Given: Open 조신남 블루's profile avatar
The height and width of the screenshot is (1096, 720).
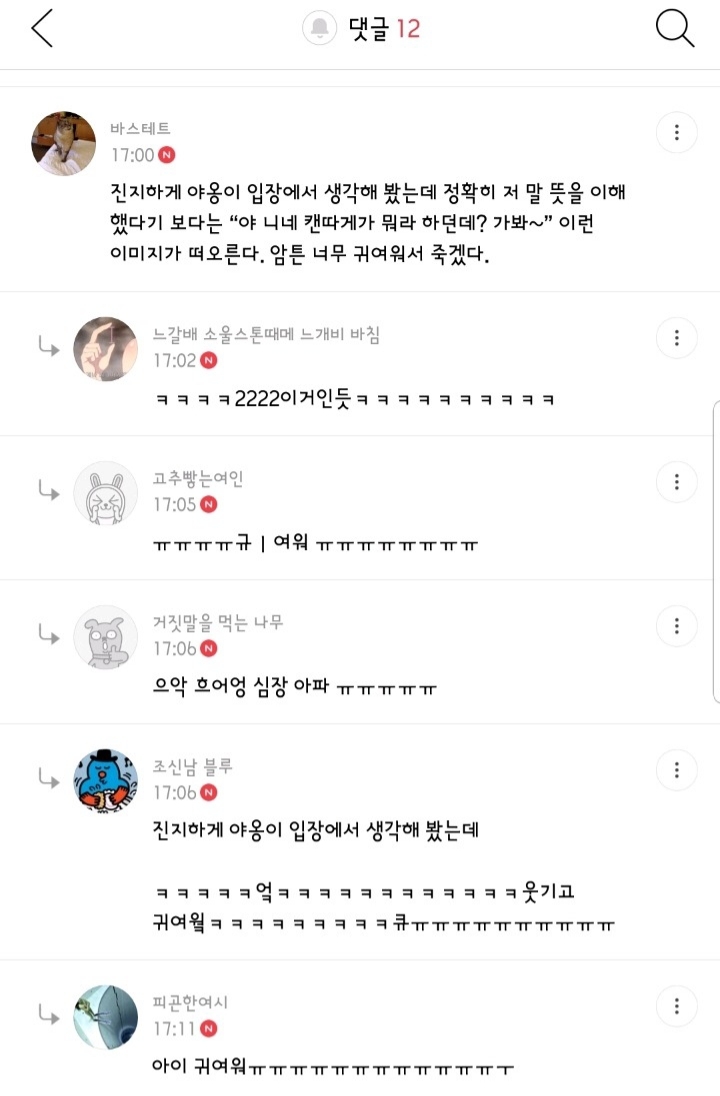Looking at the screenshot, I should [106, 781].
